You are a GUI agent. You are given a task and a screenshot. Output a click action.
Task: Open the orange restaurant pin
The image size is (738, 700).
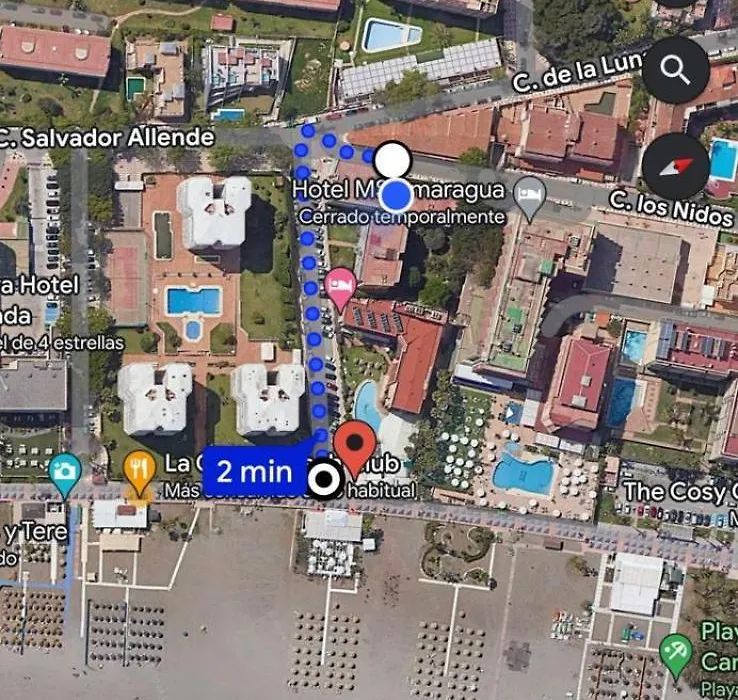point(140,470)
